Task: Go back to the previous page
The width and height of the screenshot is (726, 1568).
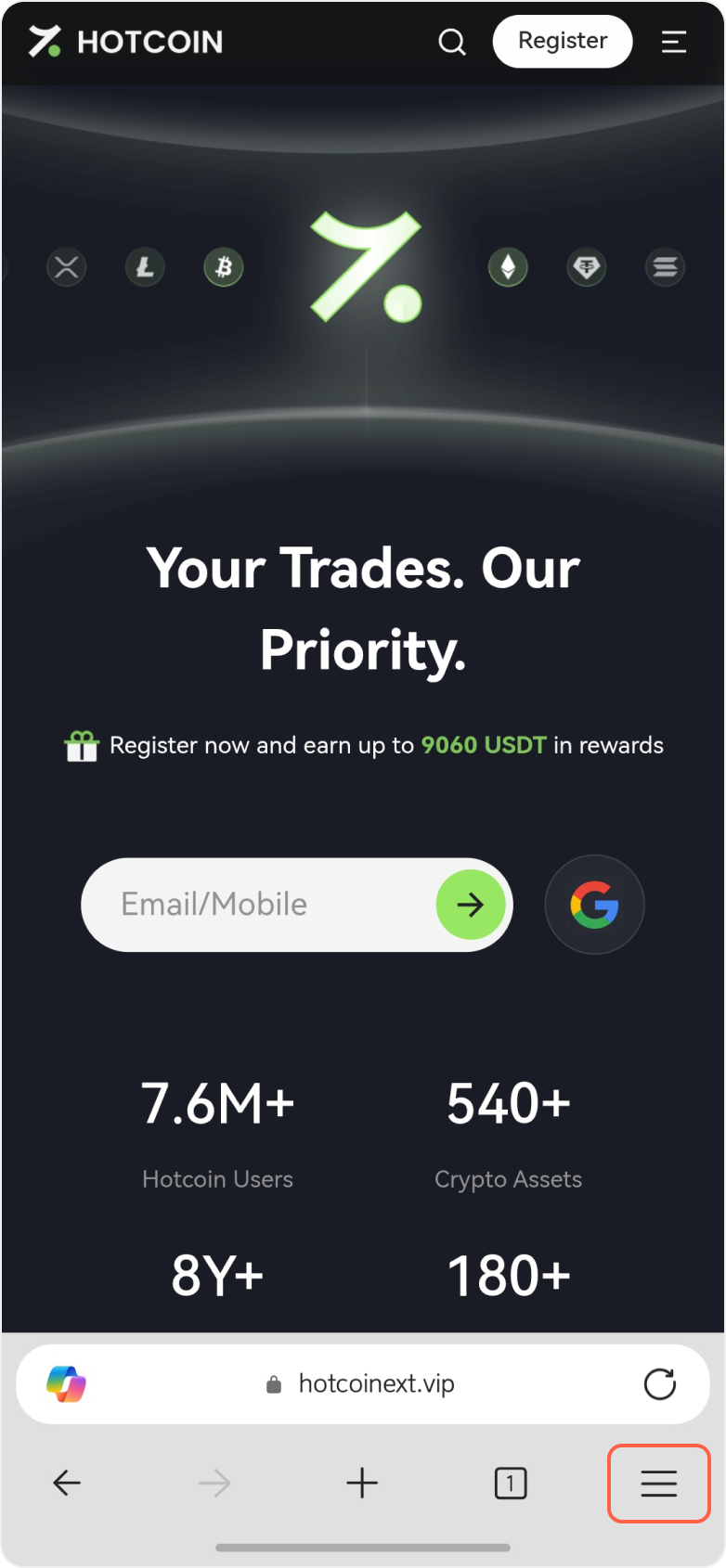Action: tap(67, 1483)
